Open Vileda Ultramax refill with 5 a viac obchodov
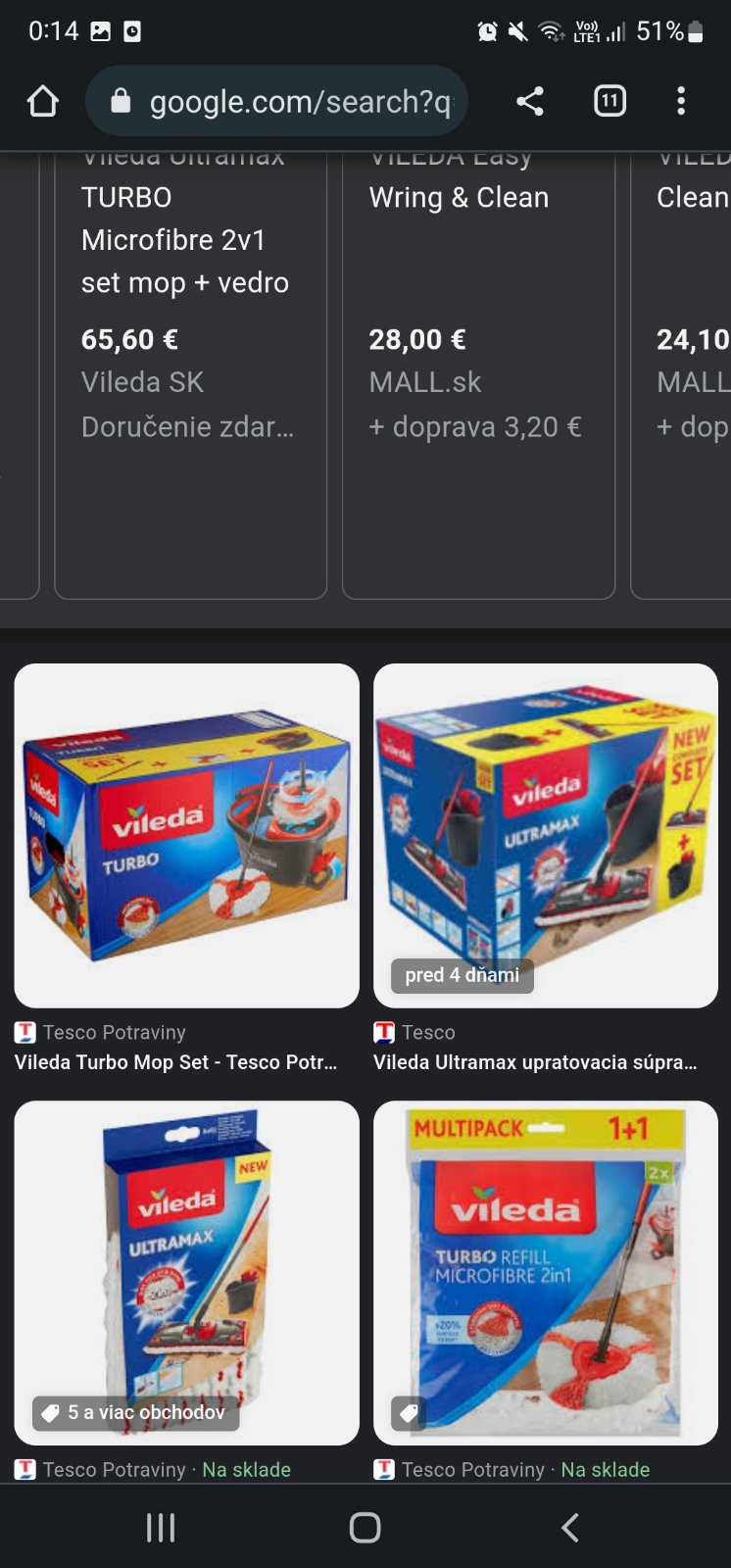 [186, 1272]
